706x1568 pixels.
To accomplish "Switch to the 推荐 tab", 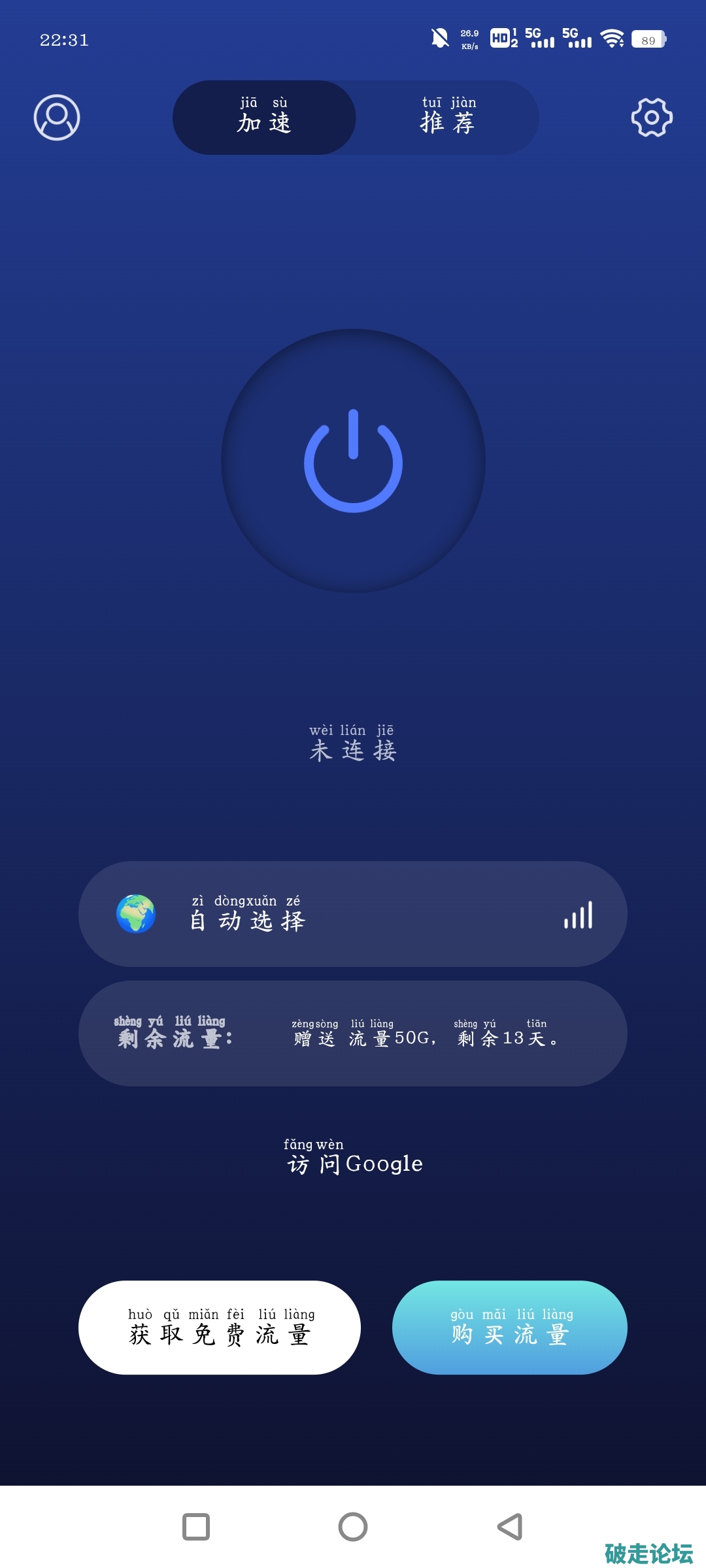I will [x=448, y=118].
